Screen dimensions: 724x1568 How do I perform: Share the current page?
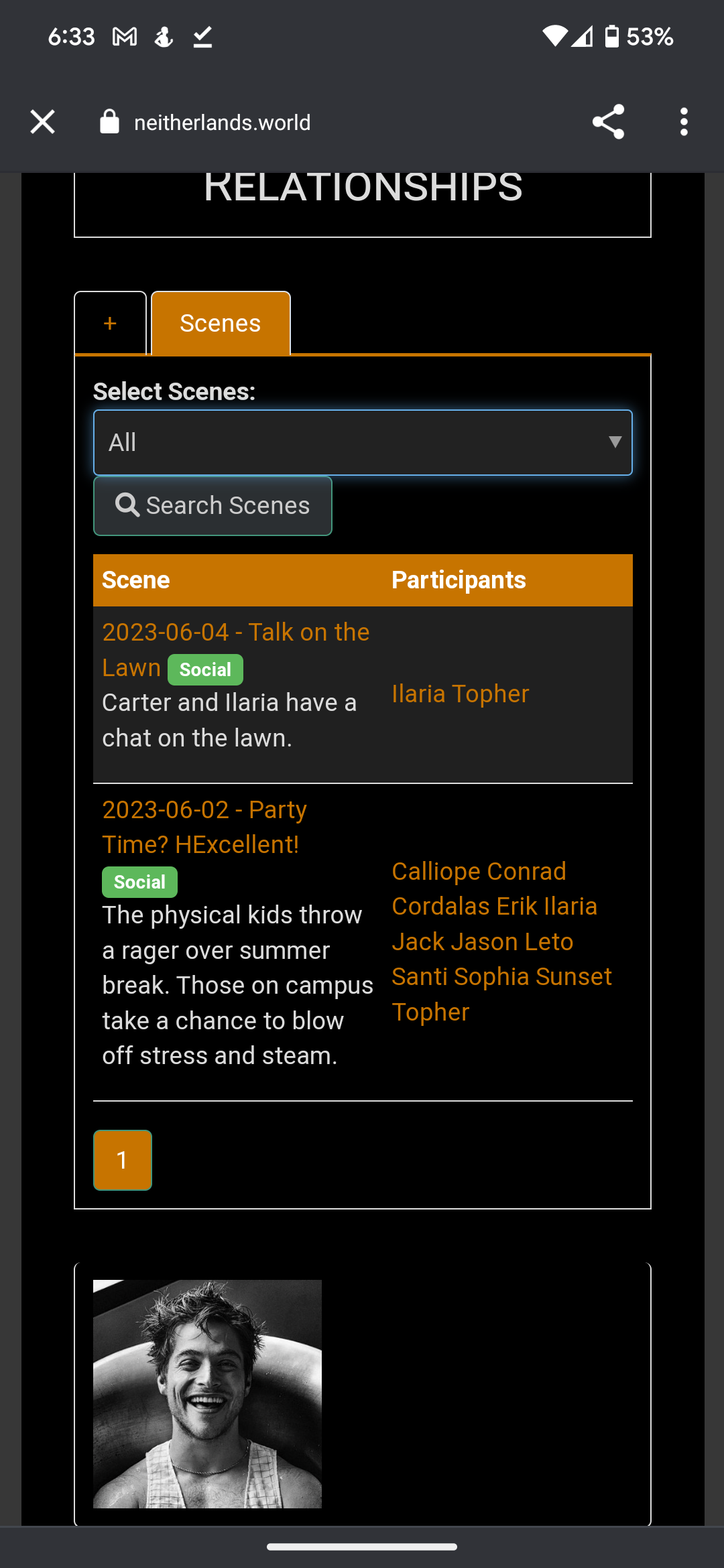coord(607,121)
